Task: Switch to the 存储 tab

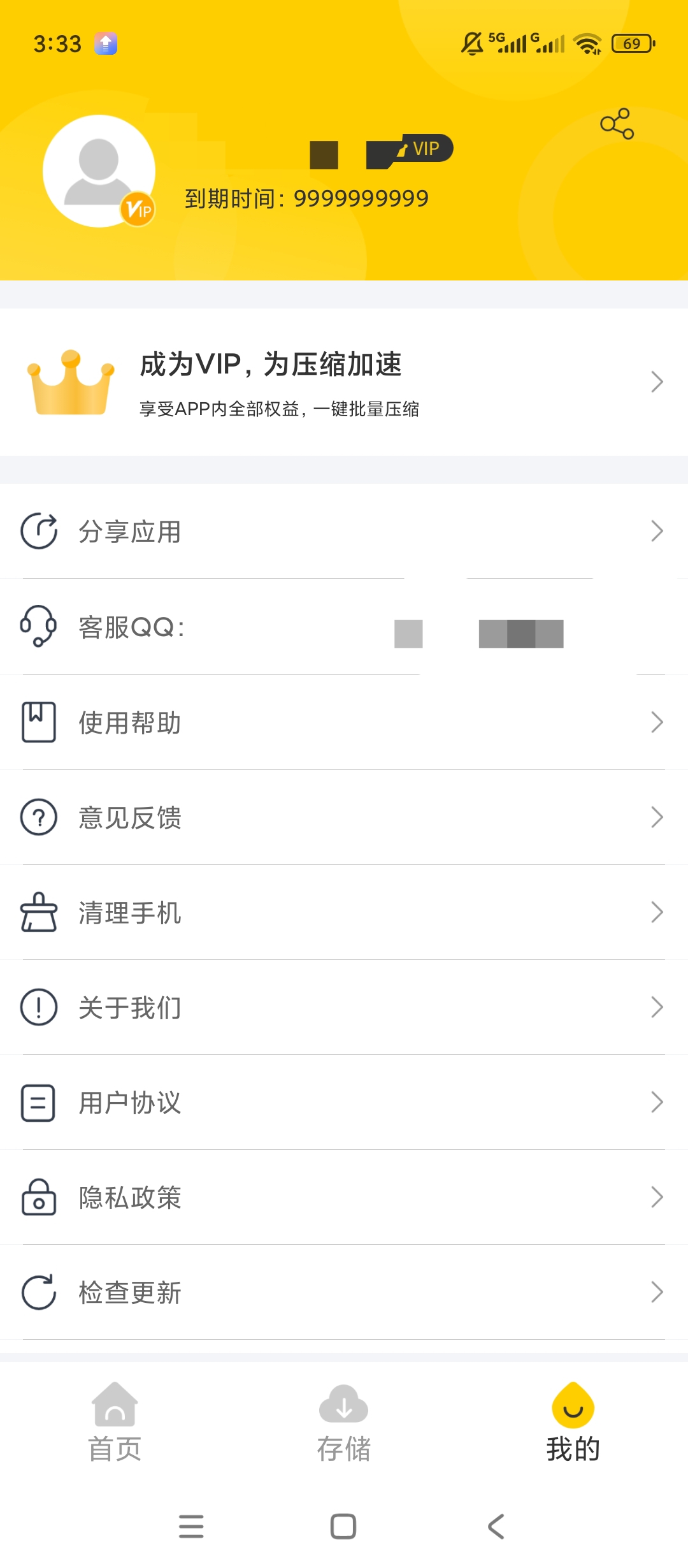Action: (x=344, y=1422)
